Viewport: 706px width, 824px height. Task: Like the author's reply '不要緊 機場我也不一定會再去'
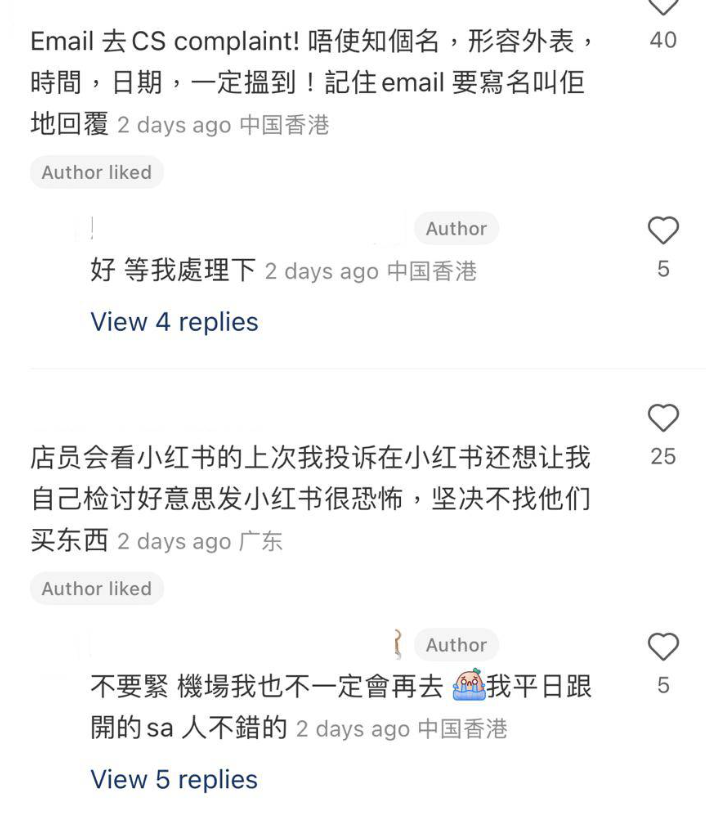[x=663, y=647]
